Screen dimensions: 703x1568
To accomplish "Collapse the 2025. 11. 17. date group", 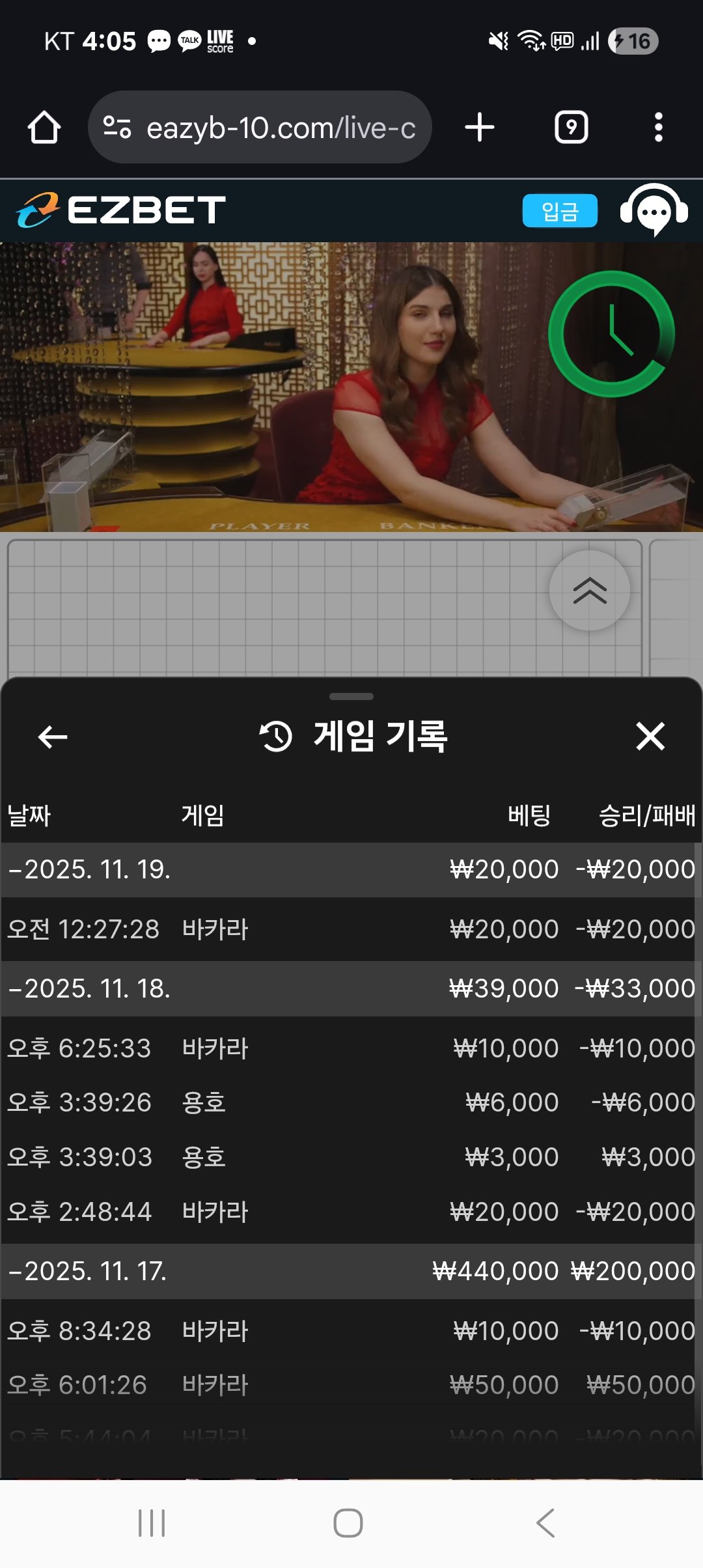I will (x=89, y=1271).
